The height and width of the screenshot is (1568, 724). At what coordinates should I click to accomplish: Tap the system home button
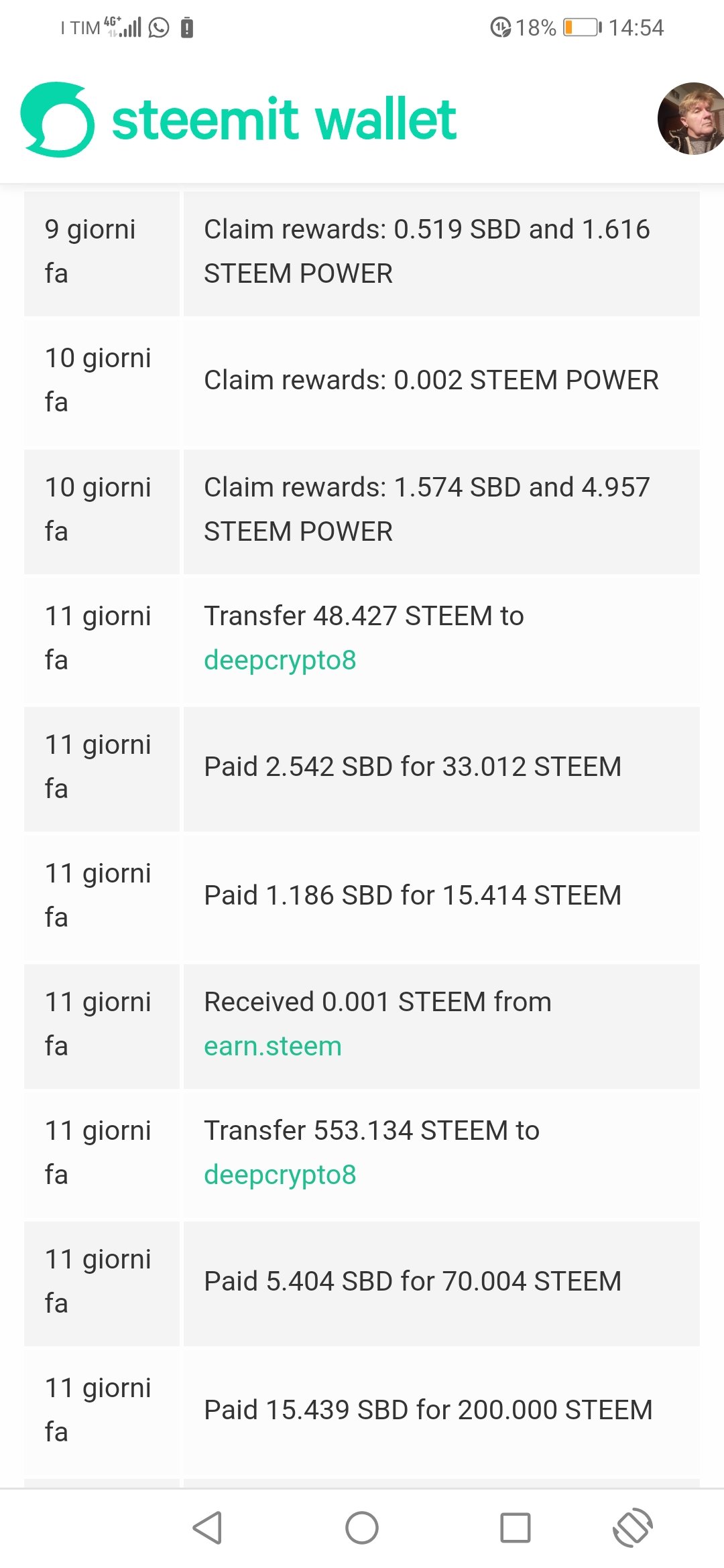click(362, 1528)
